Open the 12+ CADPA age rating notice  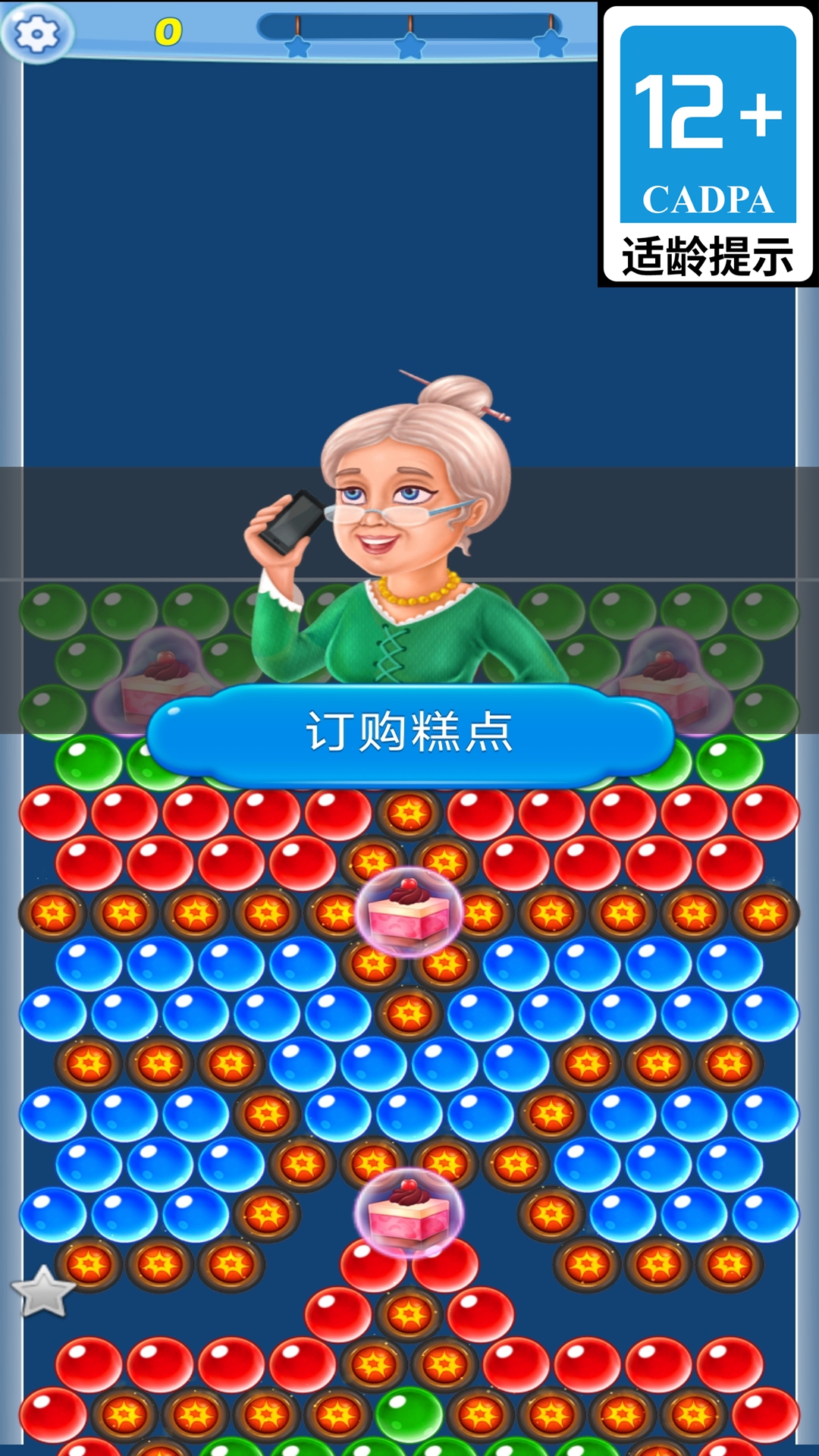[x=708, y=144]
